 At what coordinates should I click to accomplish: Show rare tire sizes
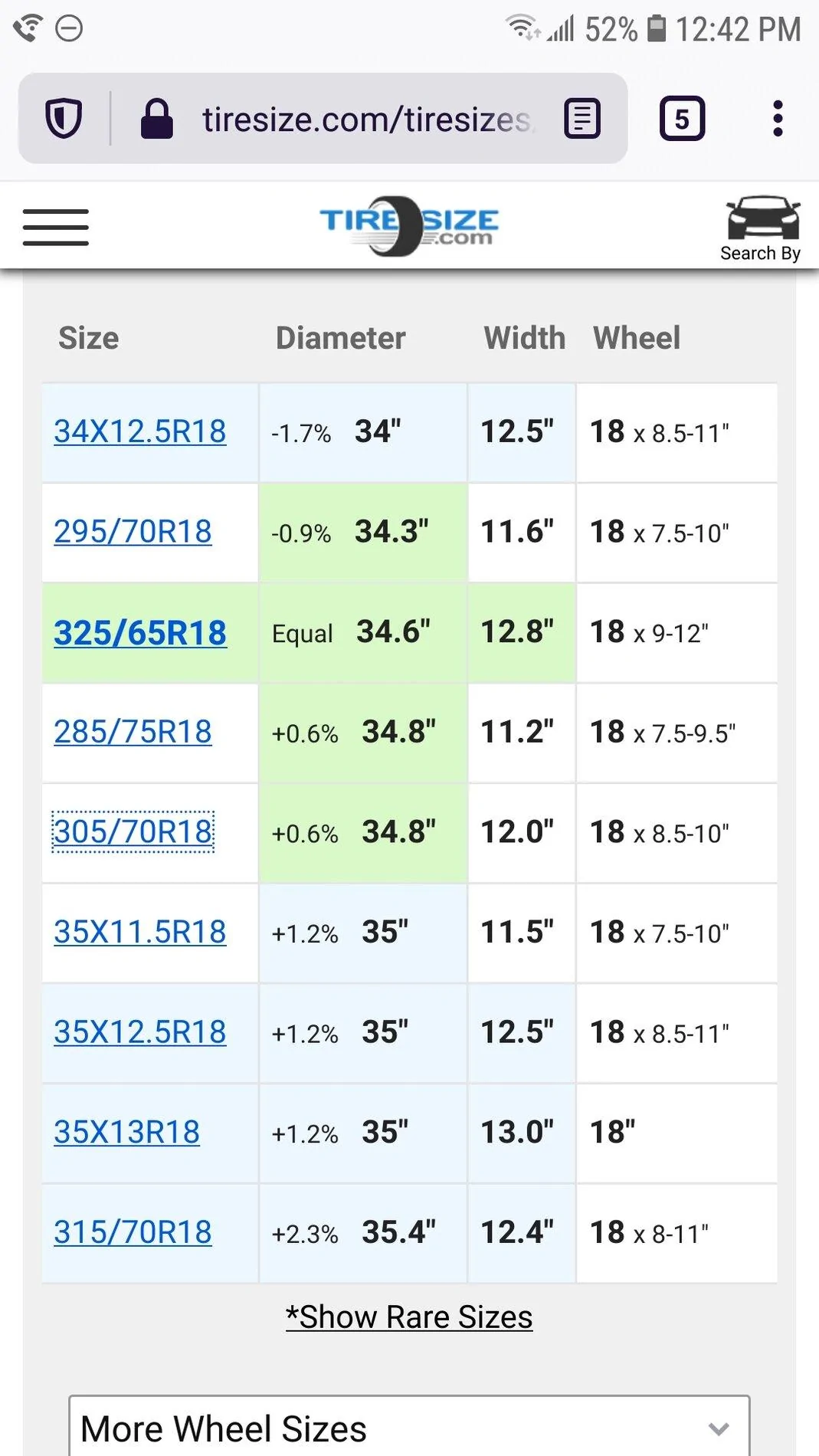[409, 1317]
